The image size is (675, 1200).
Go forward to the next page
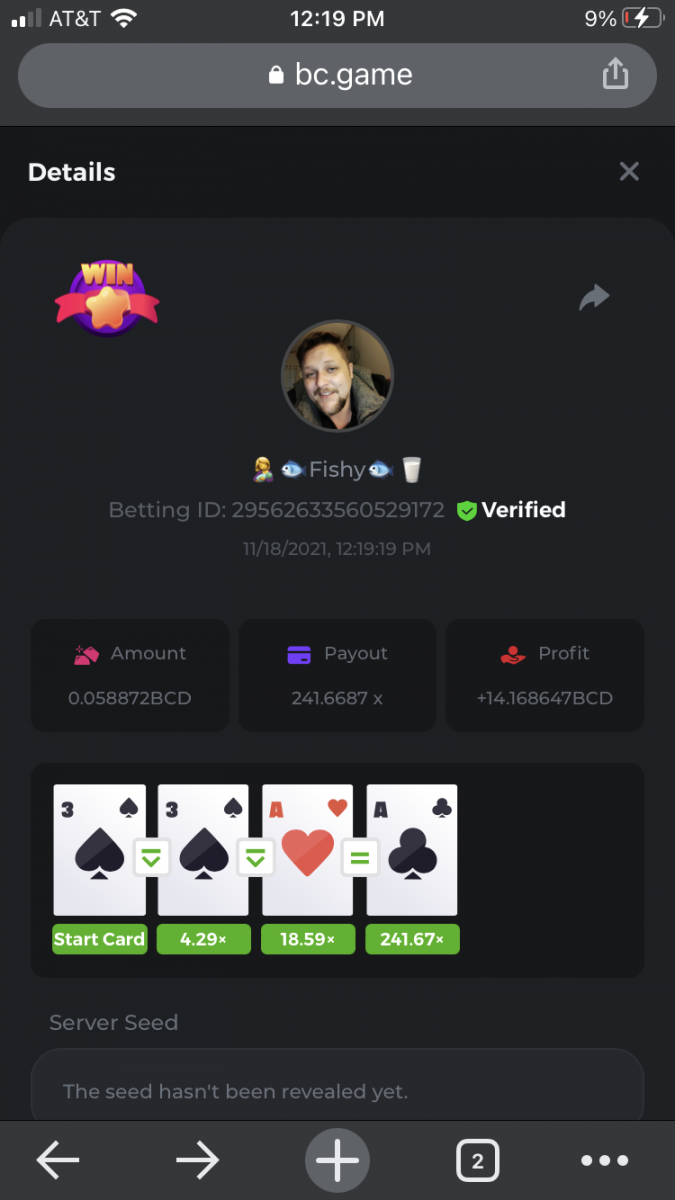click(198, 1160)
